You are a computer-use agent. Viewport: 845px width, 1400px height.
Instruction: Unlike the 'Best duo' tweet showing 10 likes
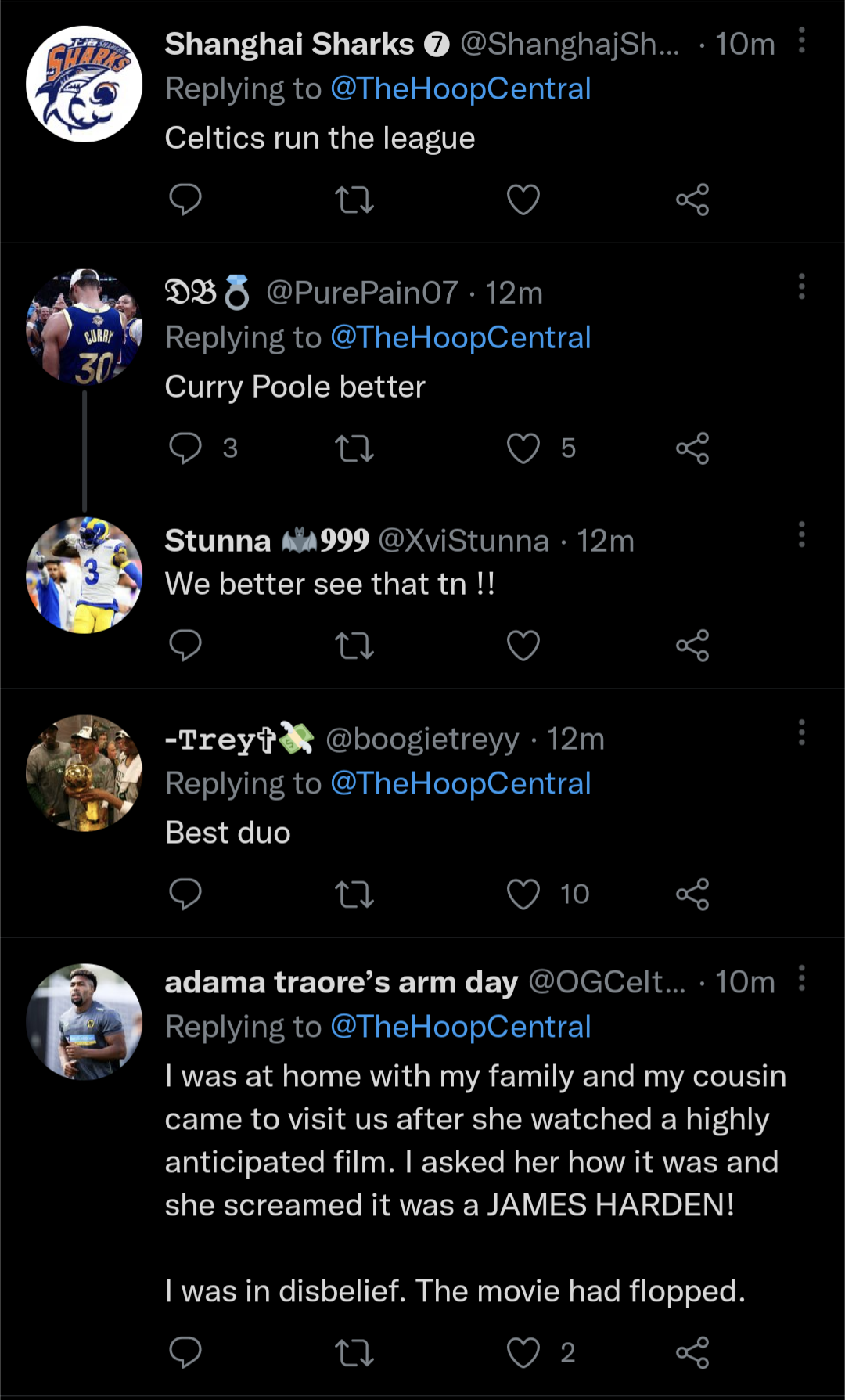tap(523, 893)
